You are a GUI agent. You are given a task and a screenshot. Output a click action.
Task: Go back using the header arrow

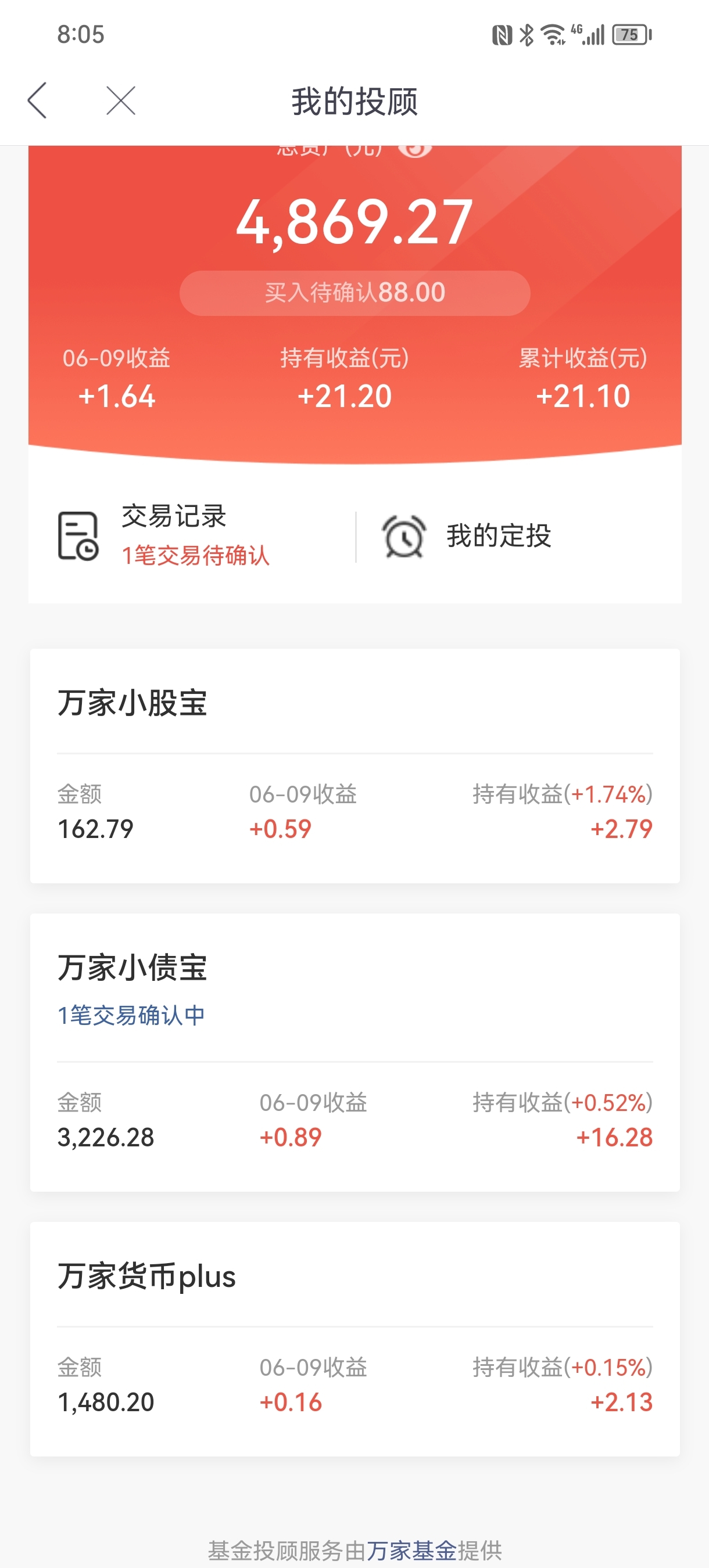click(38, 100)
